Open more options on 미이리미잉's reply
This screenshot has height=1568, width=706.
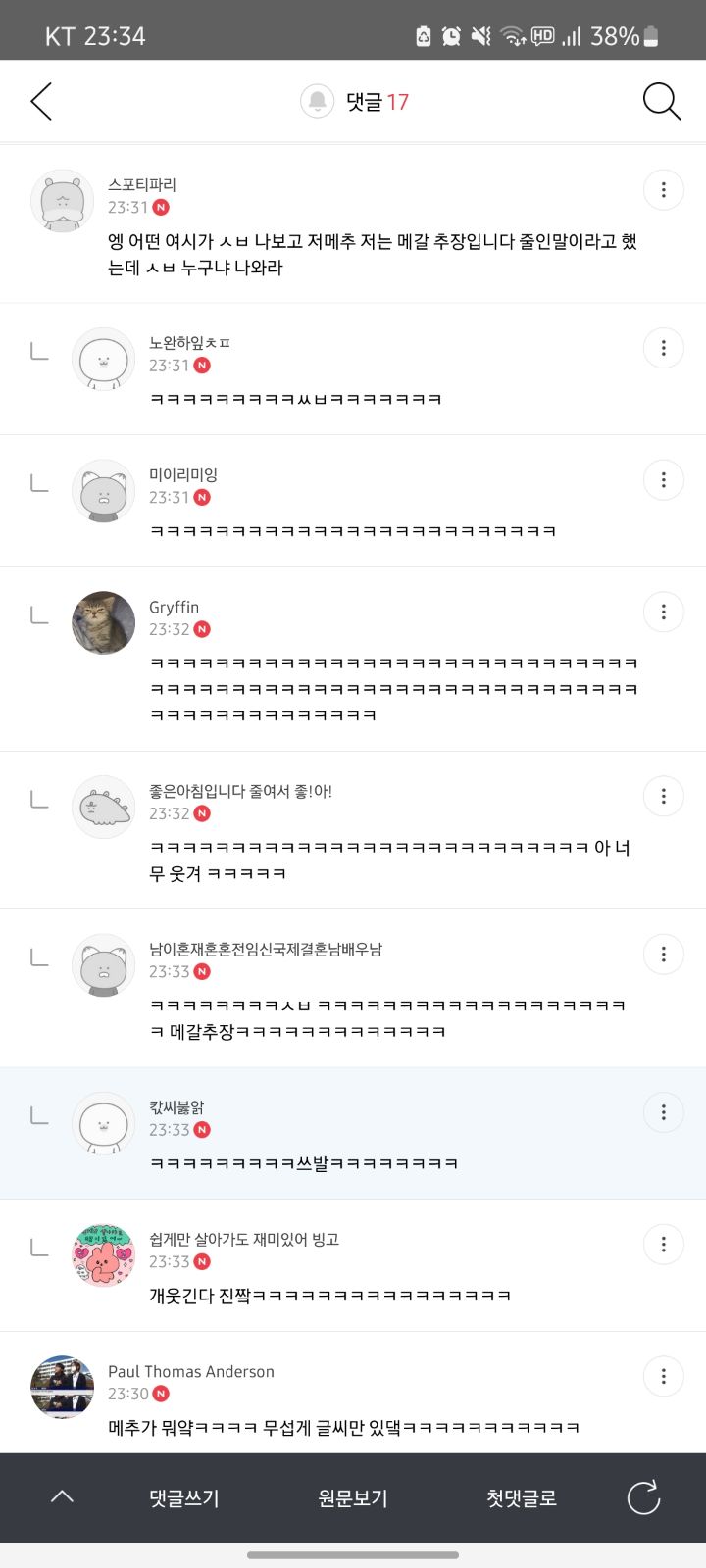click(664, 480)
